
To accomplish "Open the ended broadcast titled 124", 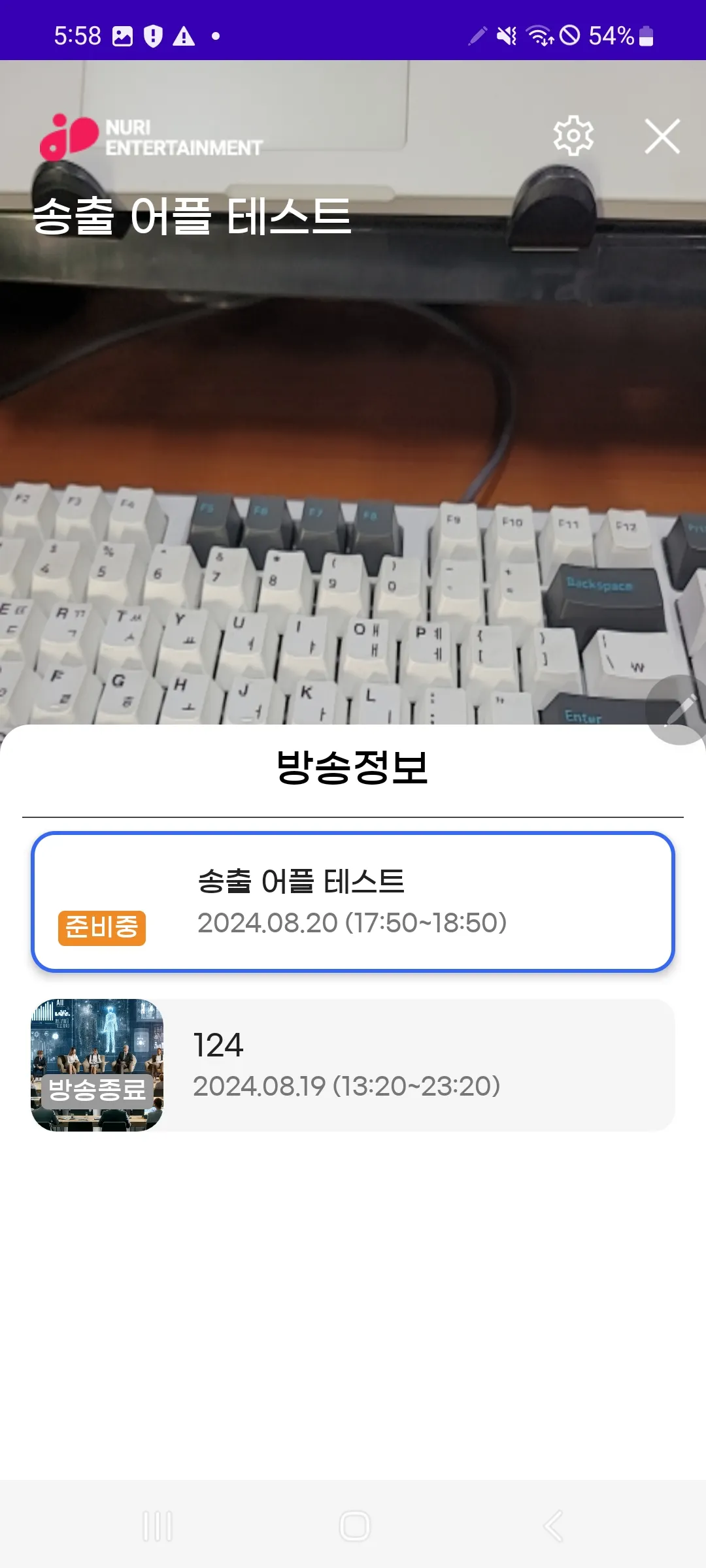I will click(x=353, y=1065).
